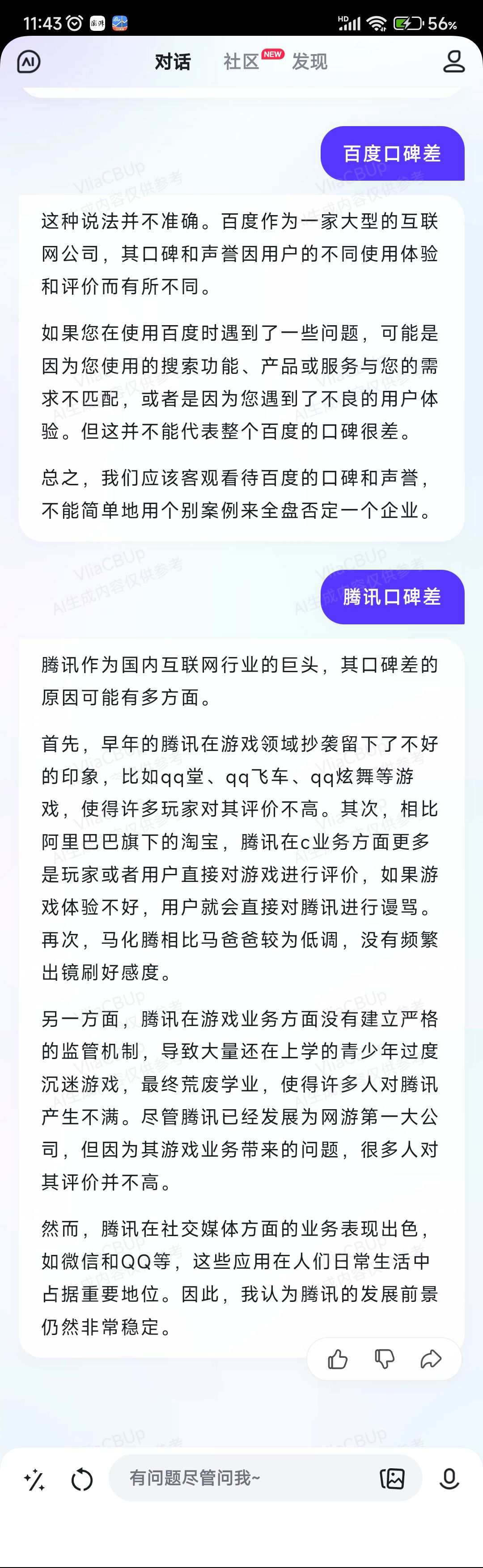Attach an image to the message
Image resolution: width=483 pixels, height=1568 pixels.
tap(392, 1479)
